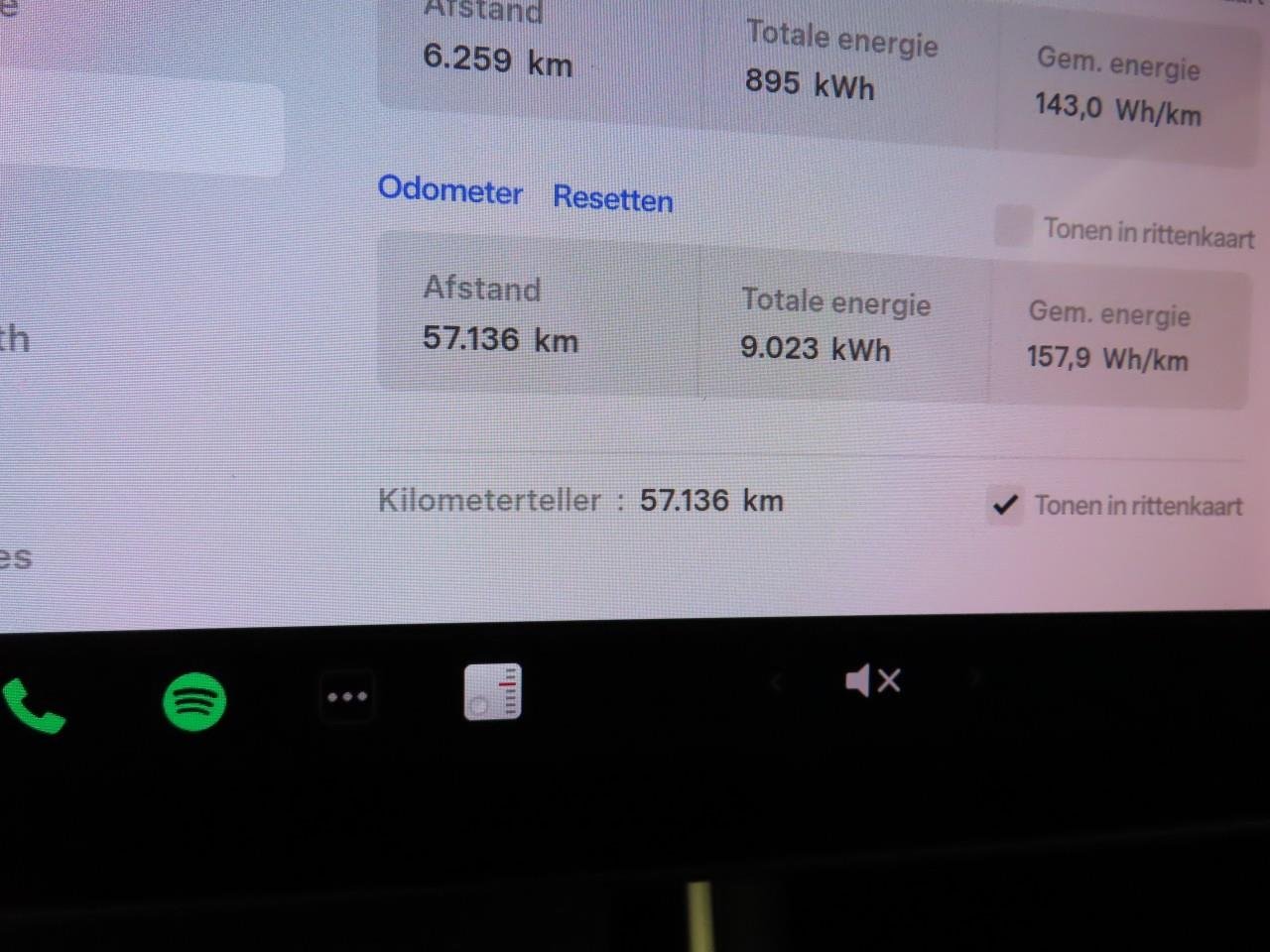The image size is (1270, 952).
Task: Uncheck Tonen in rittenkaart beside Kilometerteller
Action: point(1005,505)
